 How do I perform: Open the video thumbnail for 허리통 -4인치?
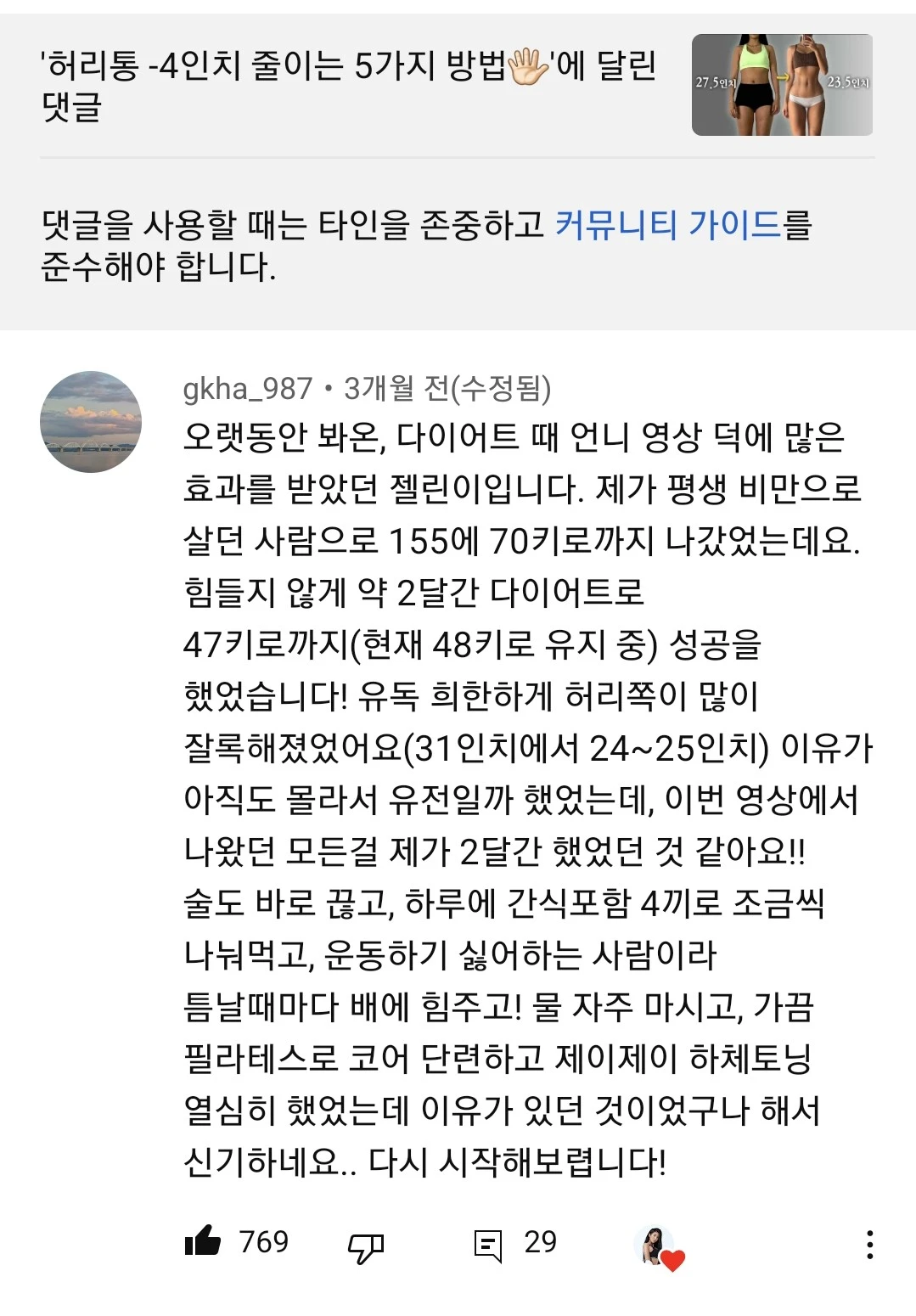tap(782, 85)
